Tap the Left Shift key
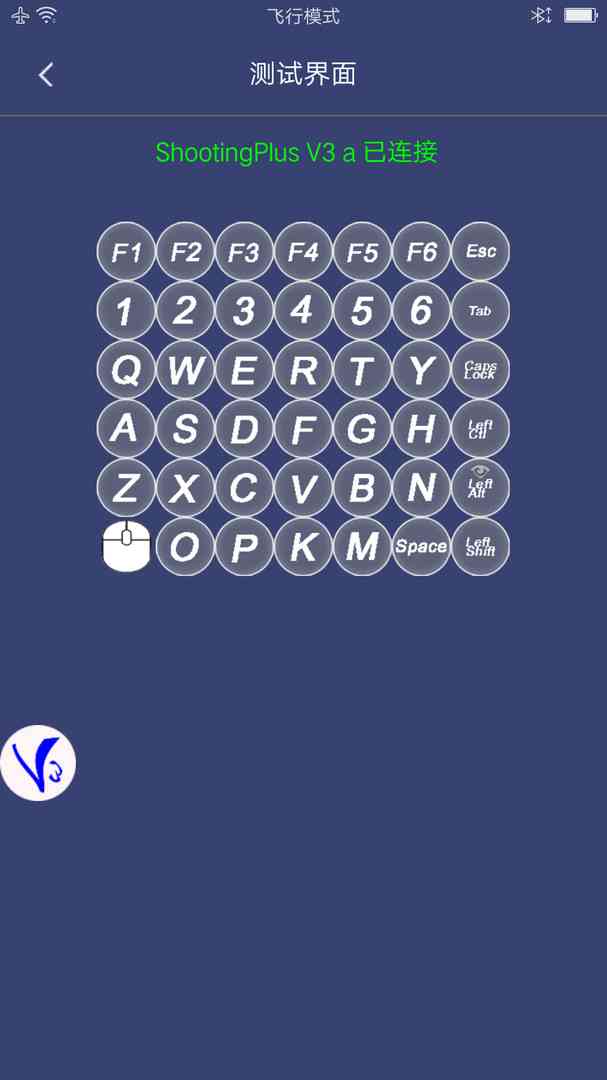This screenshot has height=1080, width=607. [x=480, y=546]
